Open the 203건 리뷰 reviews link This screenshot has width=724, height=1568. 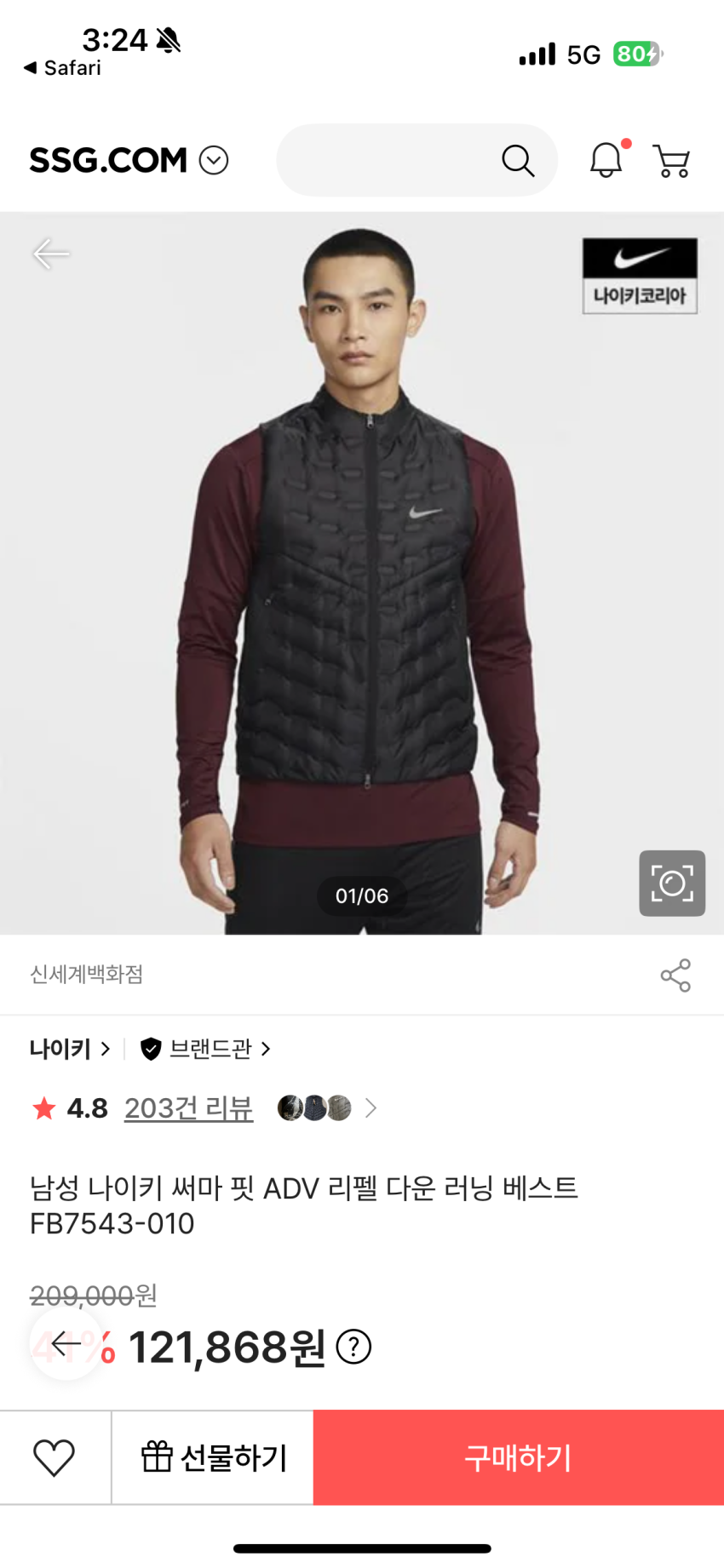coord(188,1108)
